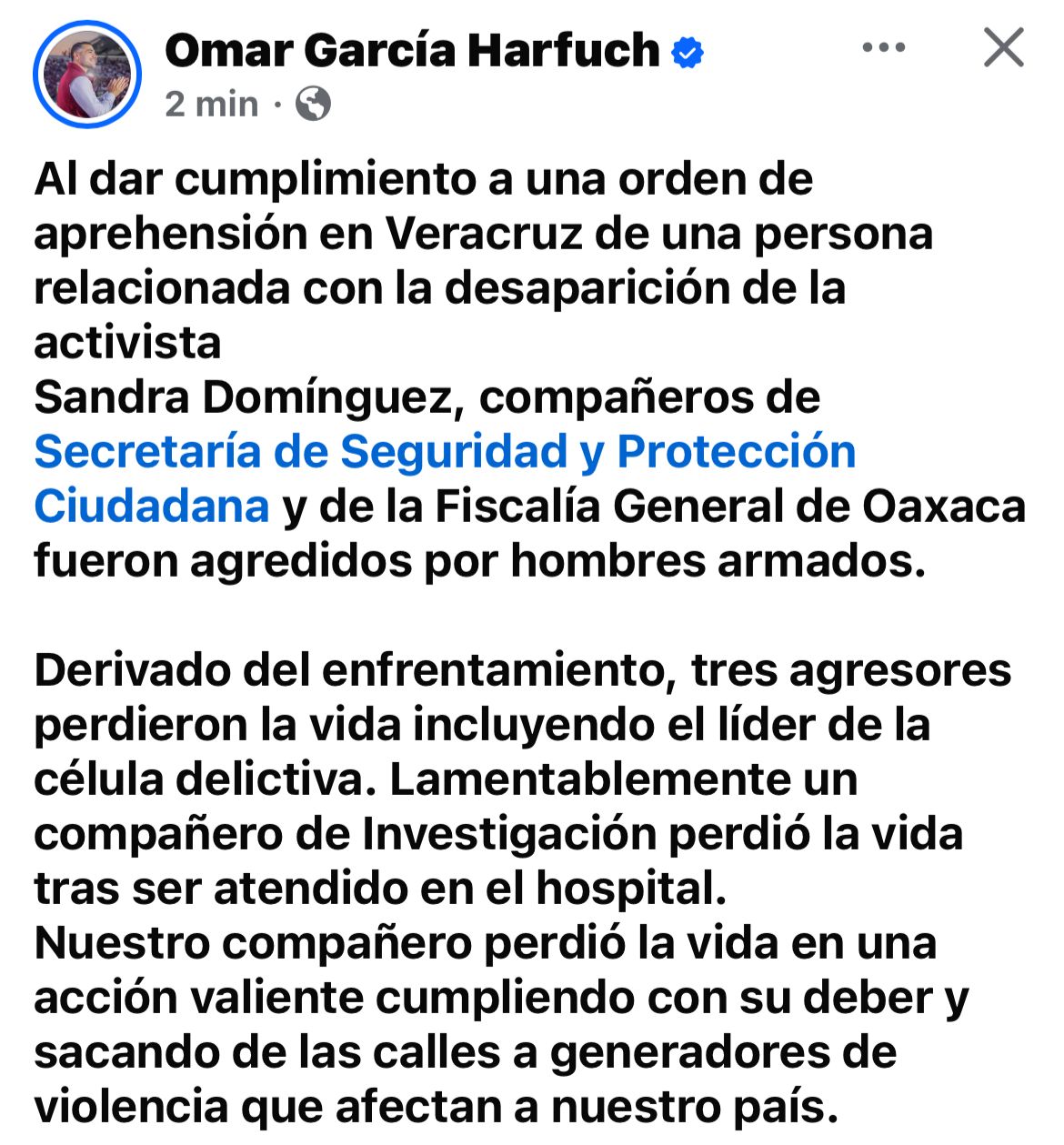Viewport: 1064px width, 1145px height.
Task: Open Omar García Harfuch's profile picture
Action: click(x=86, y=74)
